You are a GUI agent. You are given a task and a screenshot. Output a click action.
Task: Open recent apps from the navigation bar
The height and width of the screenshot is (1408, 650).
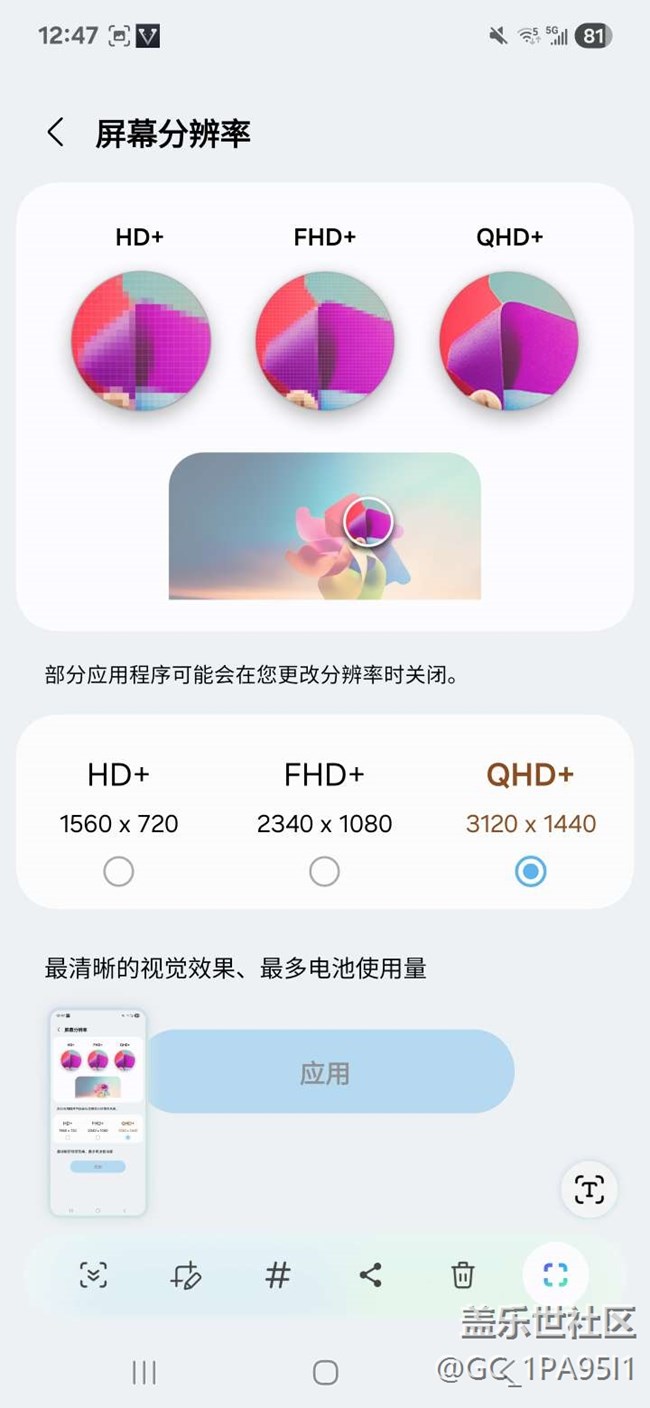[144, 1372]
